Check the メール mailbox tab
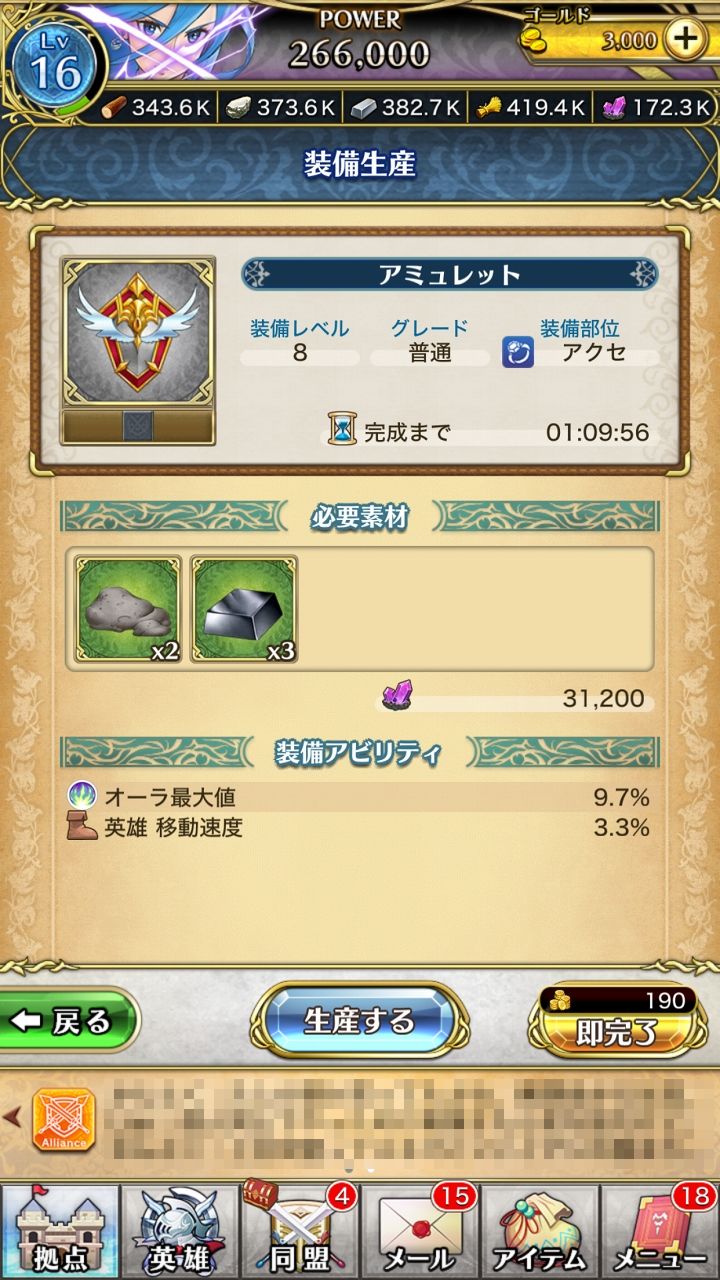Screen dimensions: 720x1280 pos(420,1232)
